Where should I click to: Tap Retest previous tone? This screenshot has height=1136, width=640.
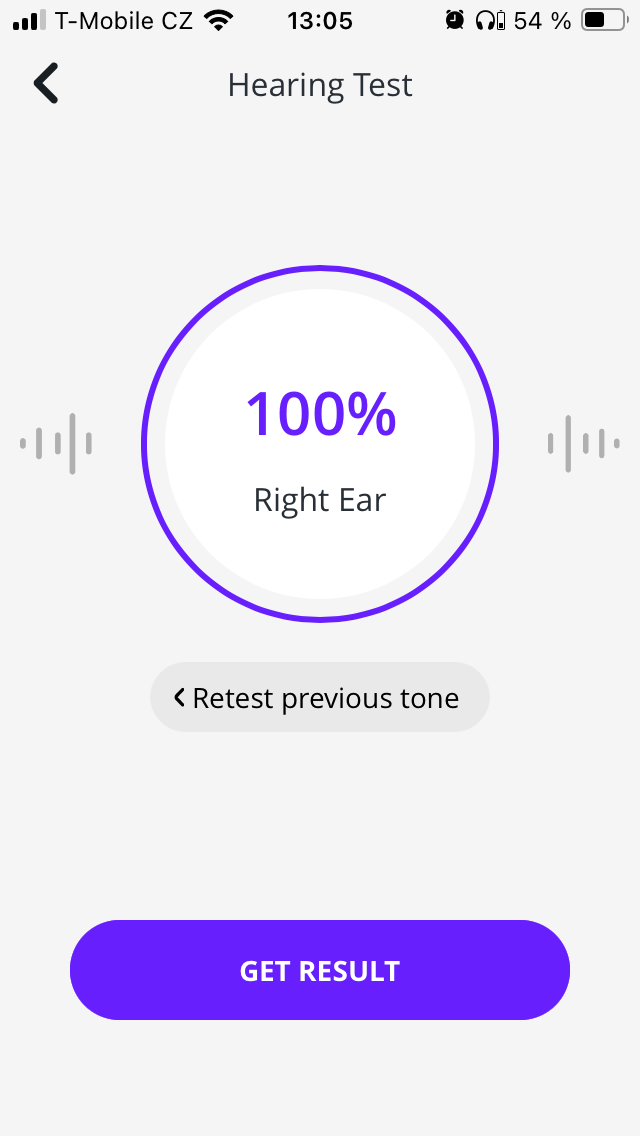pyautogui.click(x=320, y=697)
